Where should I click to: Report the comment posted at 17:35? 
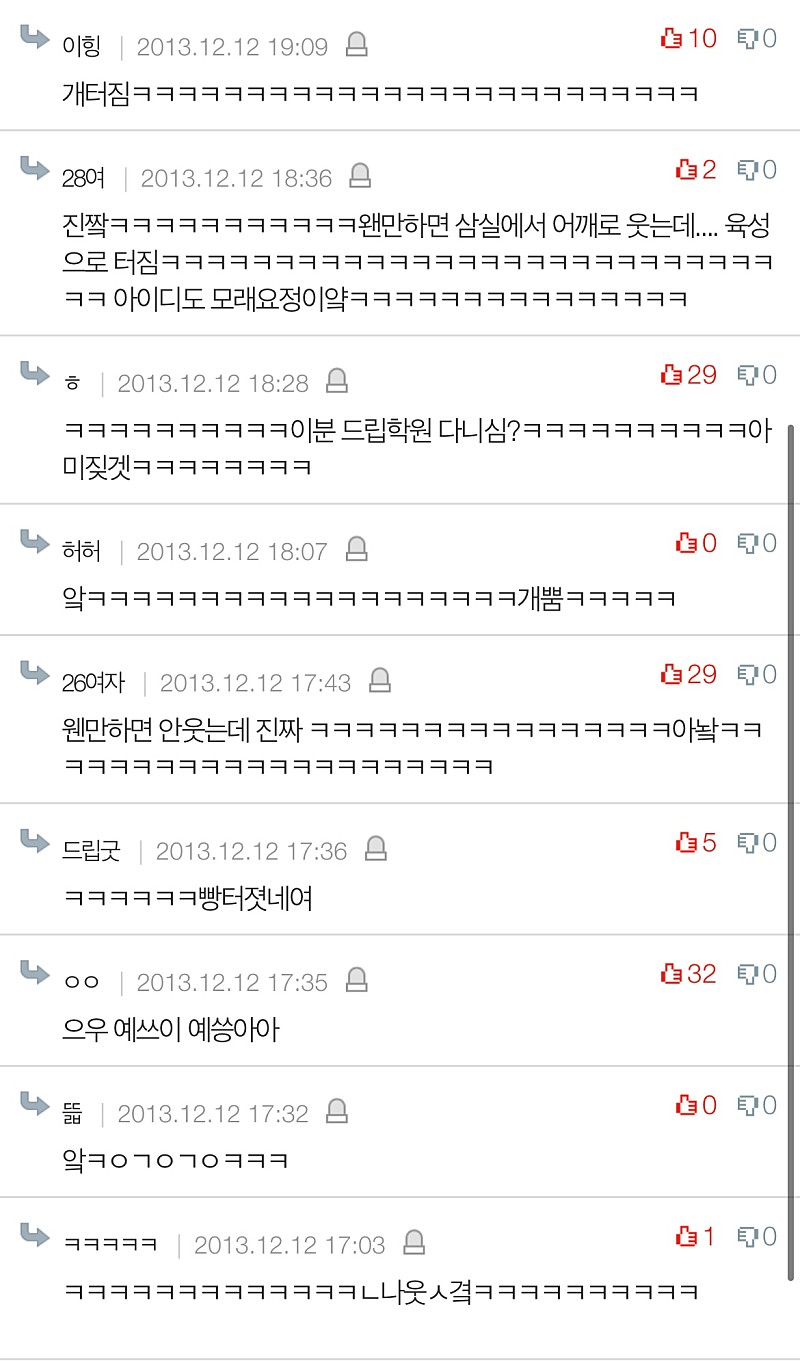point(356,981)
